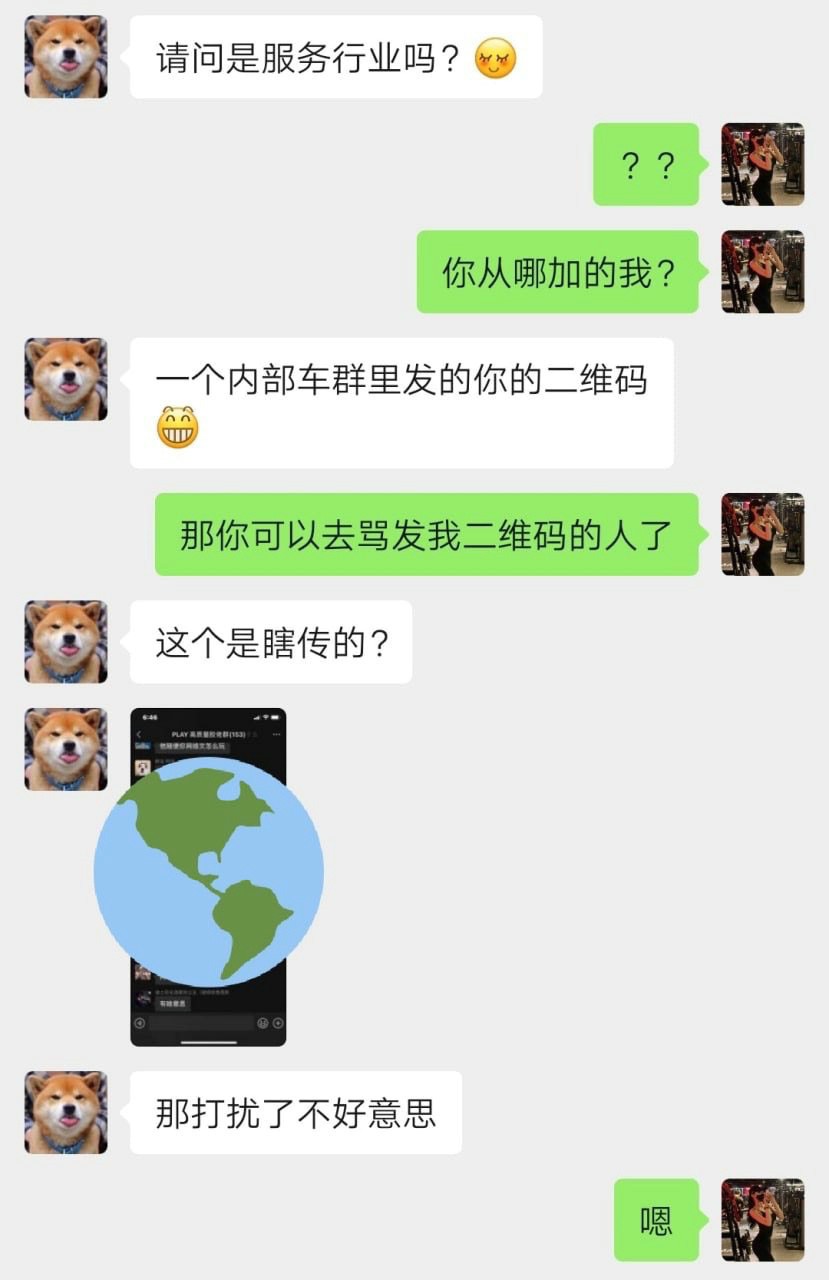The width and height of the screenshot is (829, 1280).
Task: View profile from avatar beside "那打扰了不好意思"
Action: tap(66, 1112)
